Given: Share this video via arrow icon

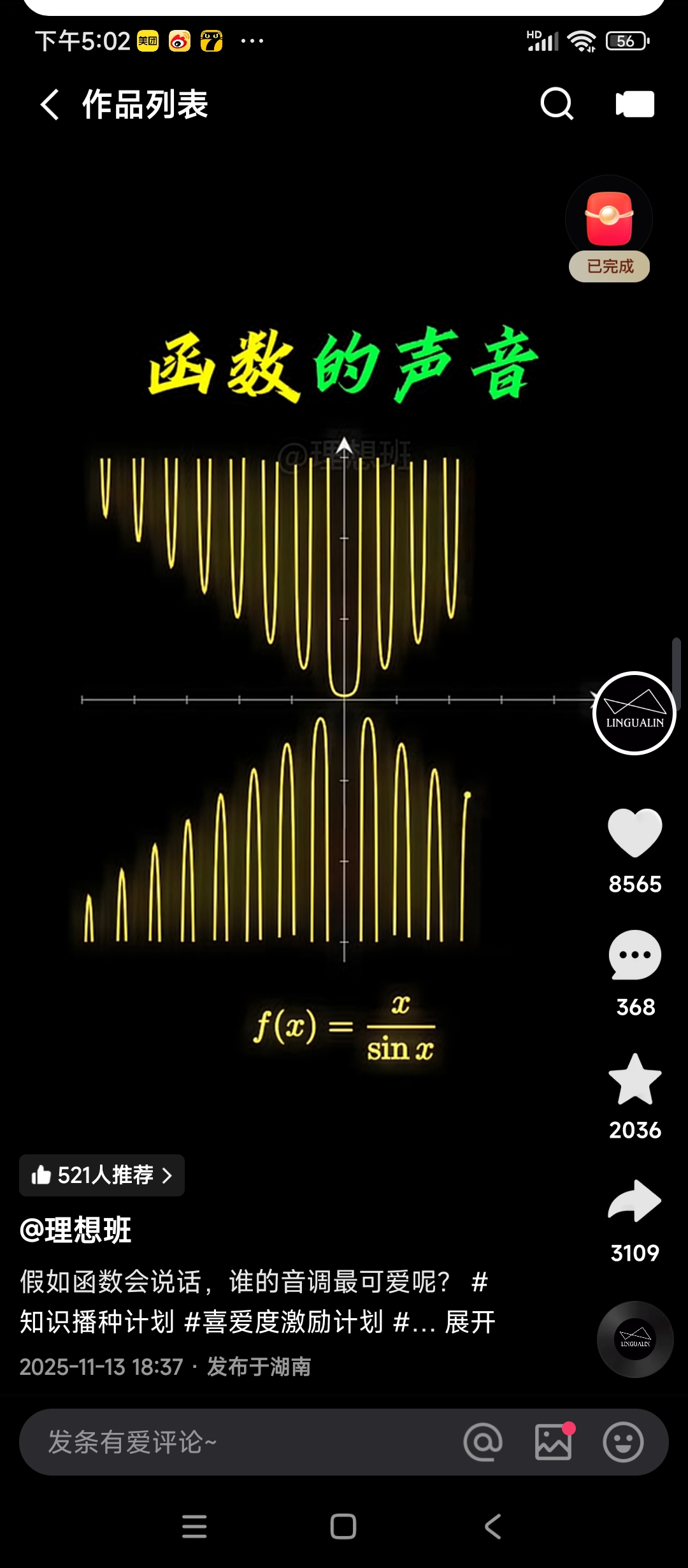Looking at the screenshot, I should click(635, 1201).
